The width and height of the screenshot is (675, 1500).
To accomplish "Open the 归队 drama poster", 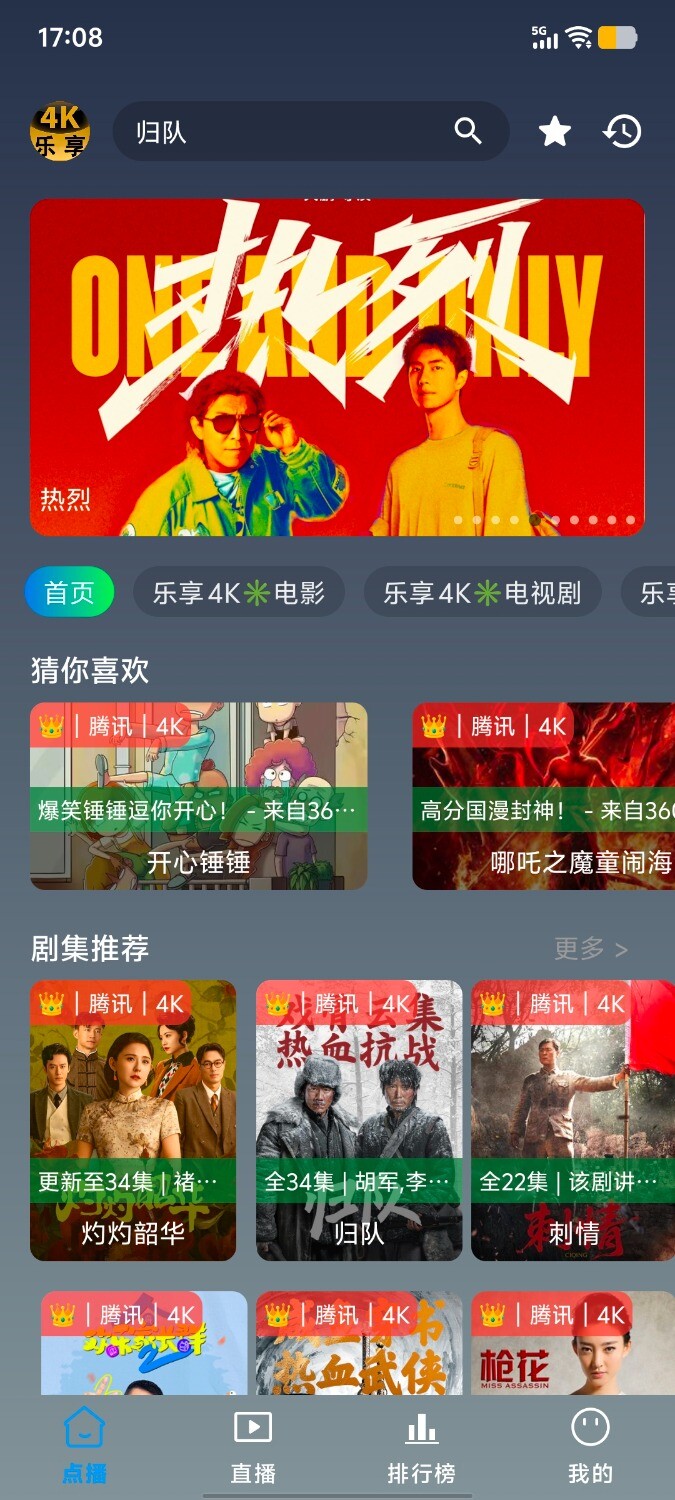I will point(359,1120).
